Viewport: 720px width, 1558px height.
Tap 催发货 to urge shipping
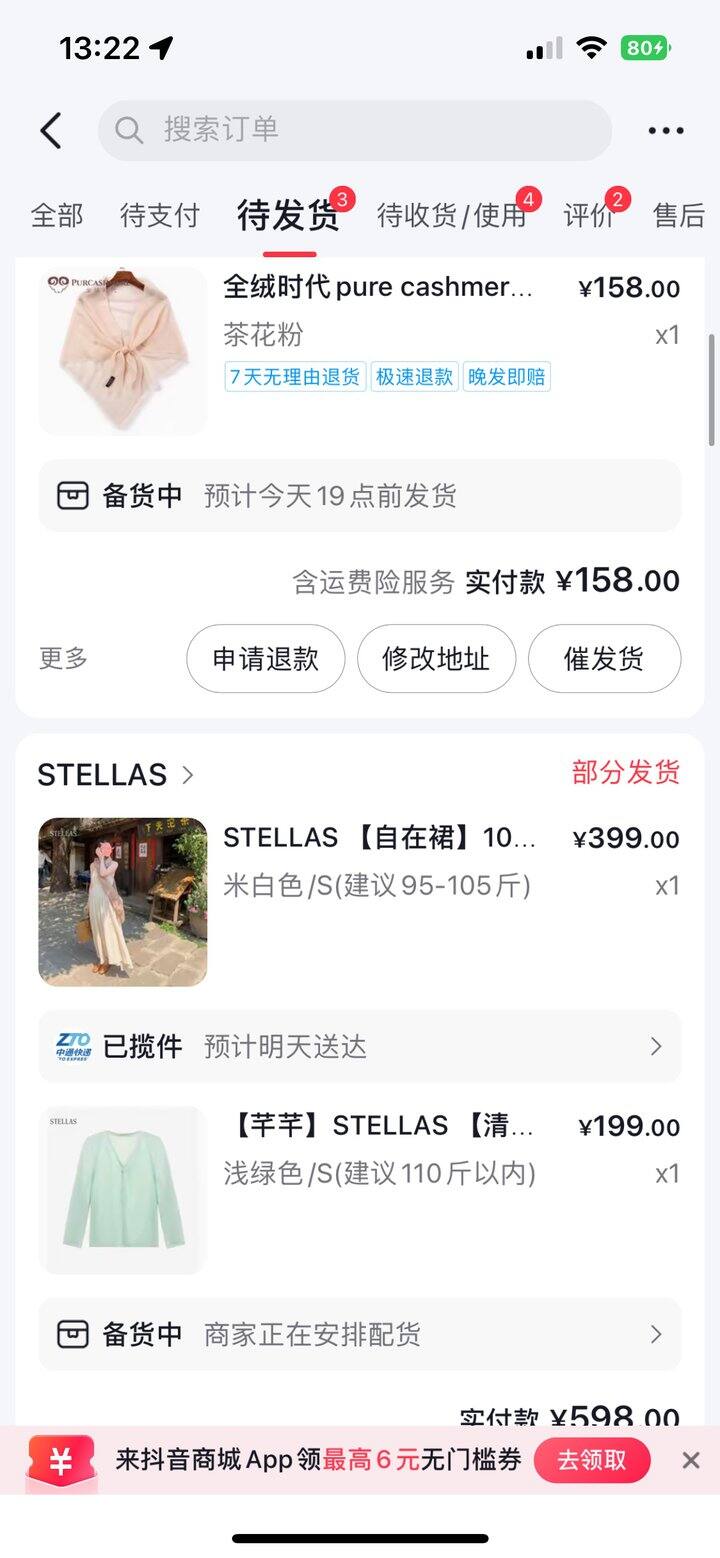[x=604, y=658]
